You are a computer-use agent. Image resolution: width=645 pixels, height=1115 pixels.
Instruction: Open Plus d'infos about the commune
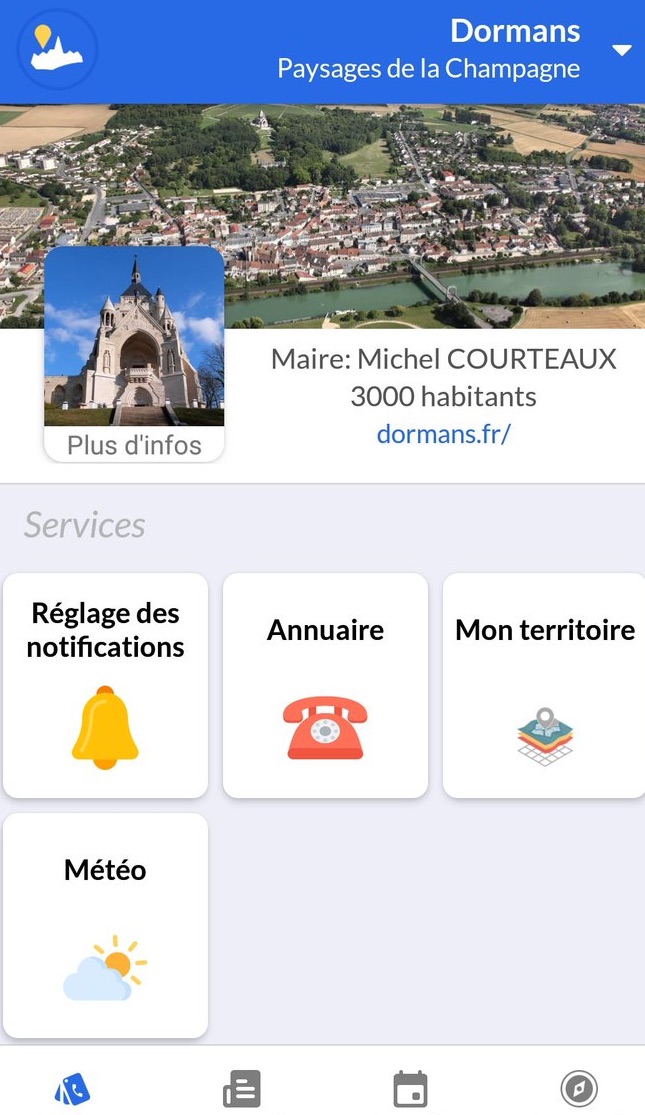click(x=134, y=445)
